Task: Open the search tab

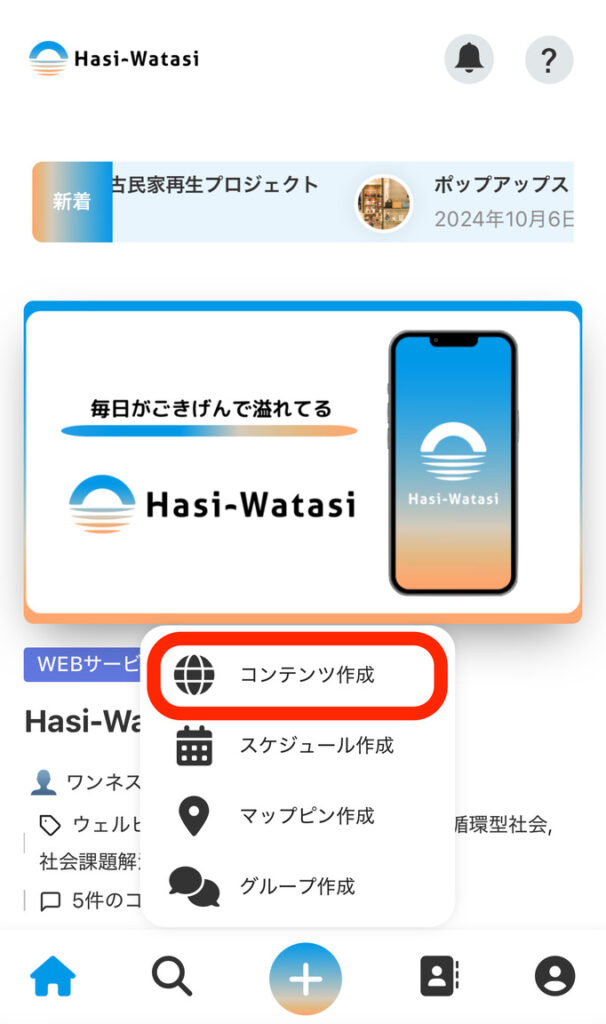Action: coord(172,976)
